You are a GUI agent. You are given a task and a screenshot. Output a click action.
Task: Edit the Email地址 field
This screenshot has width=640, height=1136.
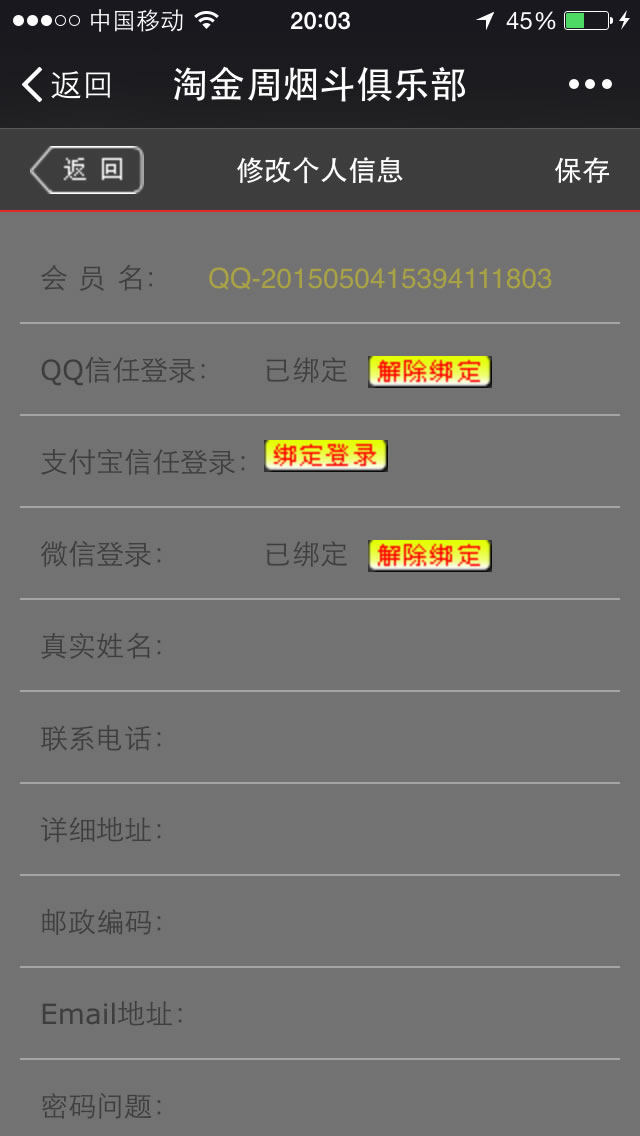pos(400,1014)
